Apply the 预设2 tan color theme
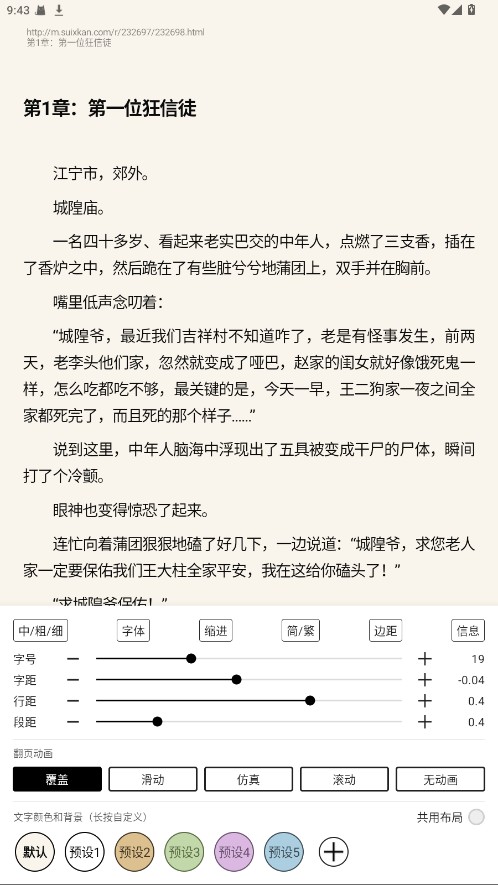 [x=134, y=852]
